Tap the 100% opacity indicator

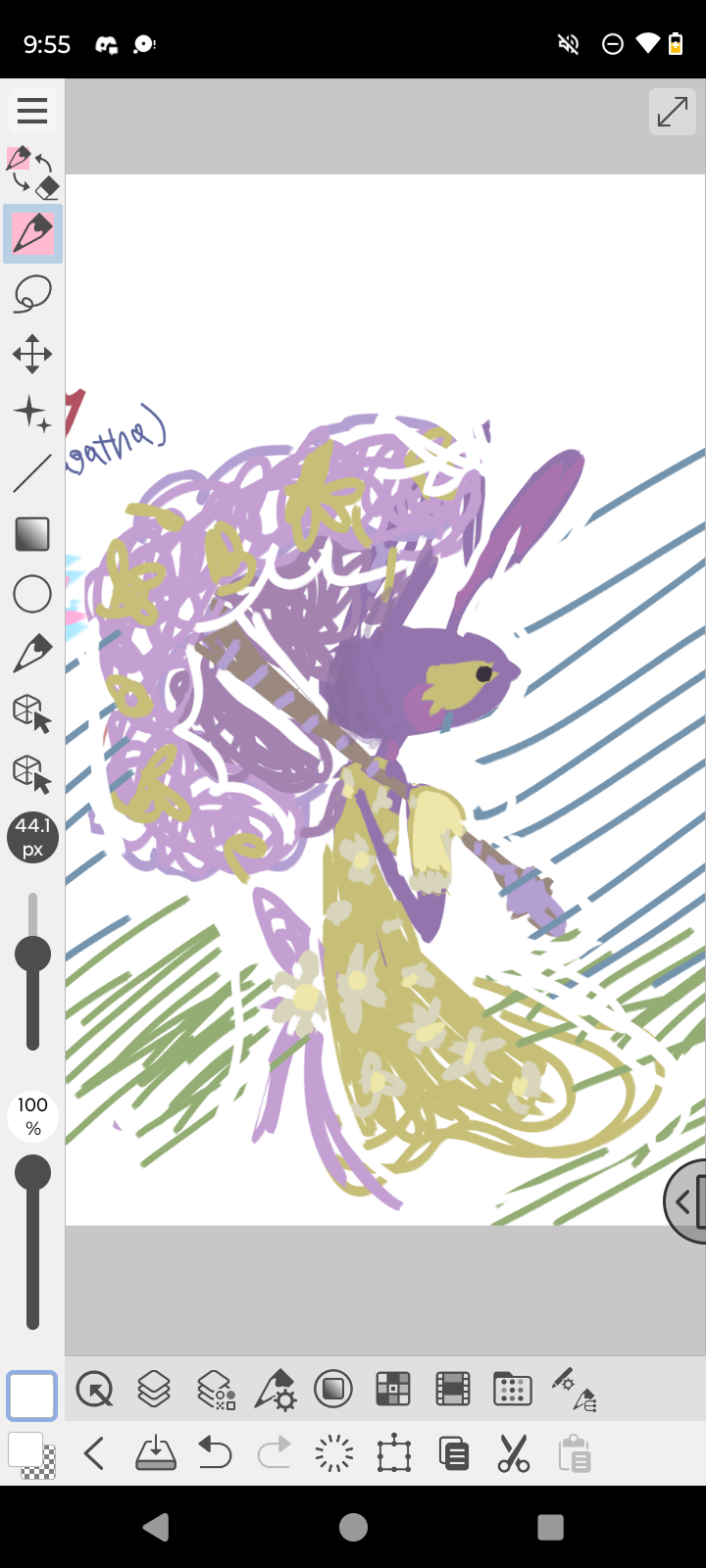[32, 1116]
